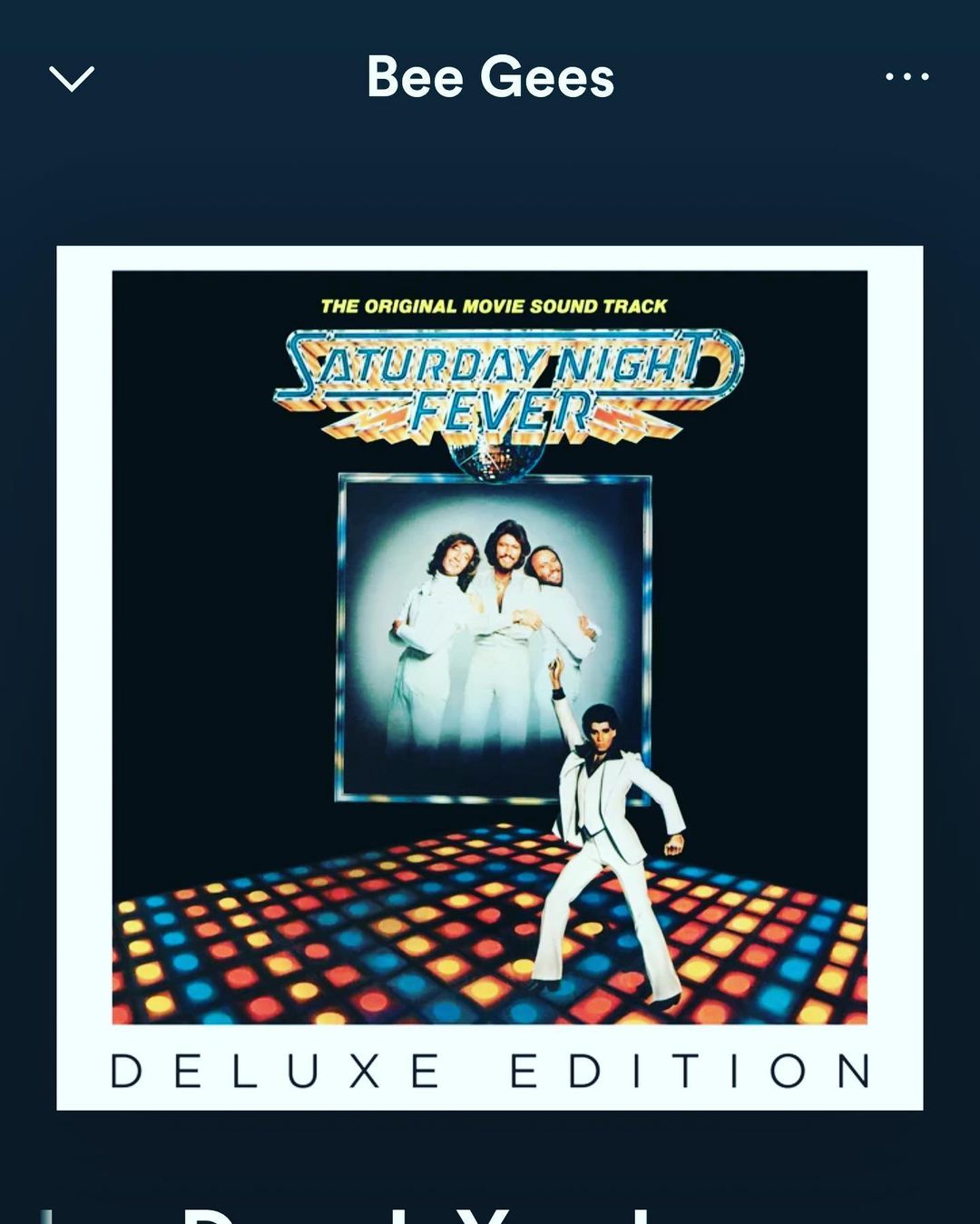Tap the Saturday Night Fever album artwork

point(490,677)
